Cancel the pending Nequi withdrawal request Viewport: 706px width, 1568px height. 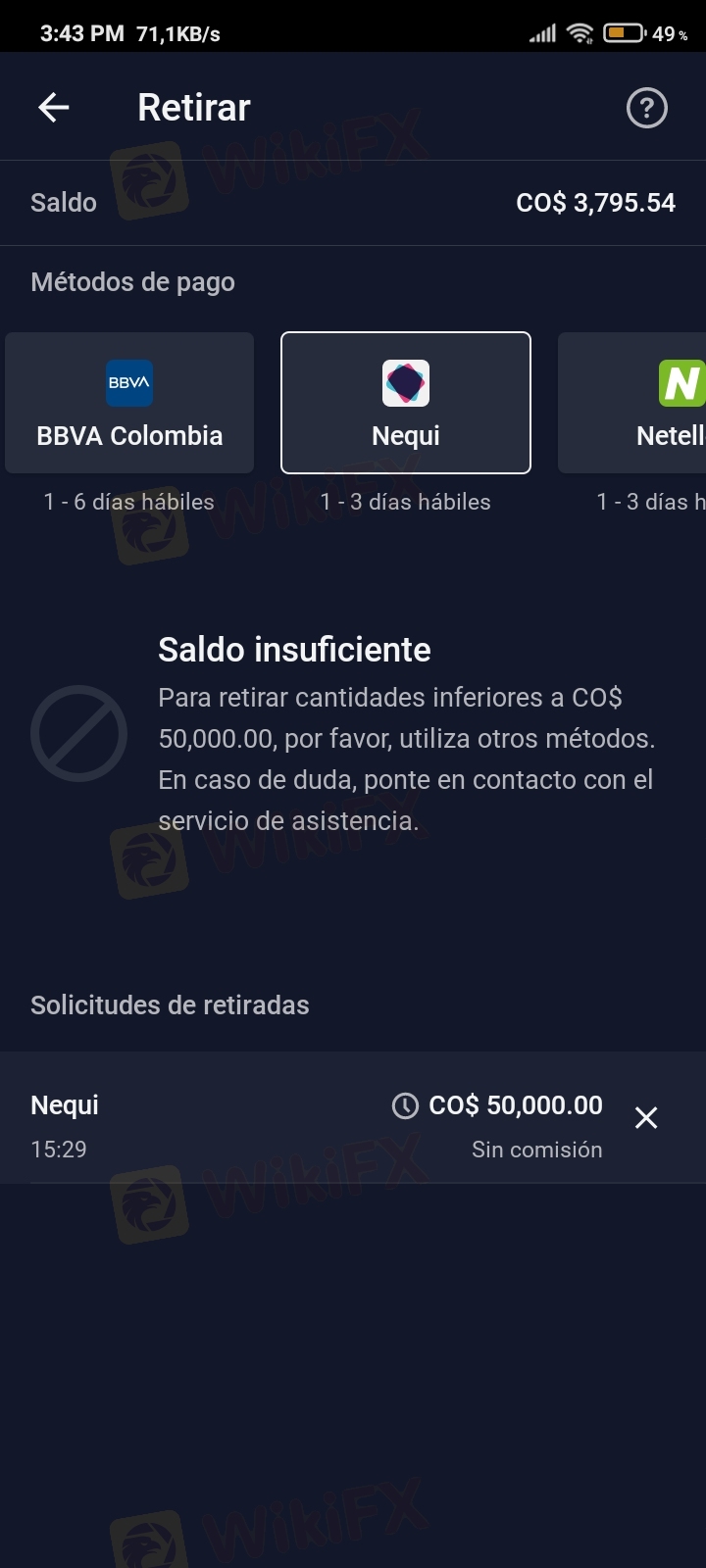[x=646, y=1118]
